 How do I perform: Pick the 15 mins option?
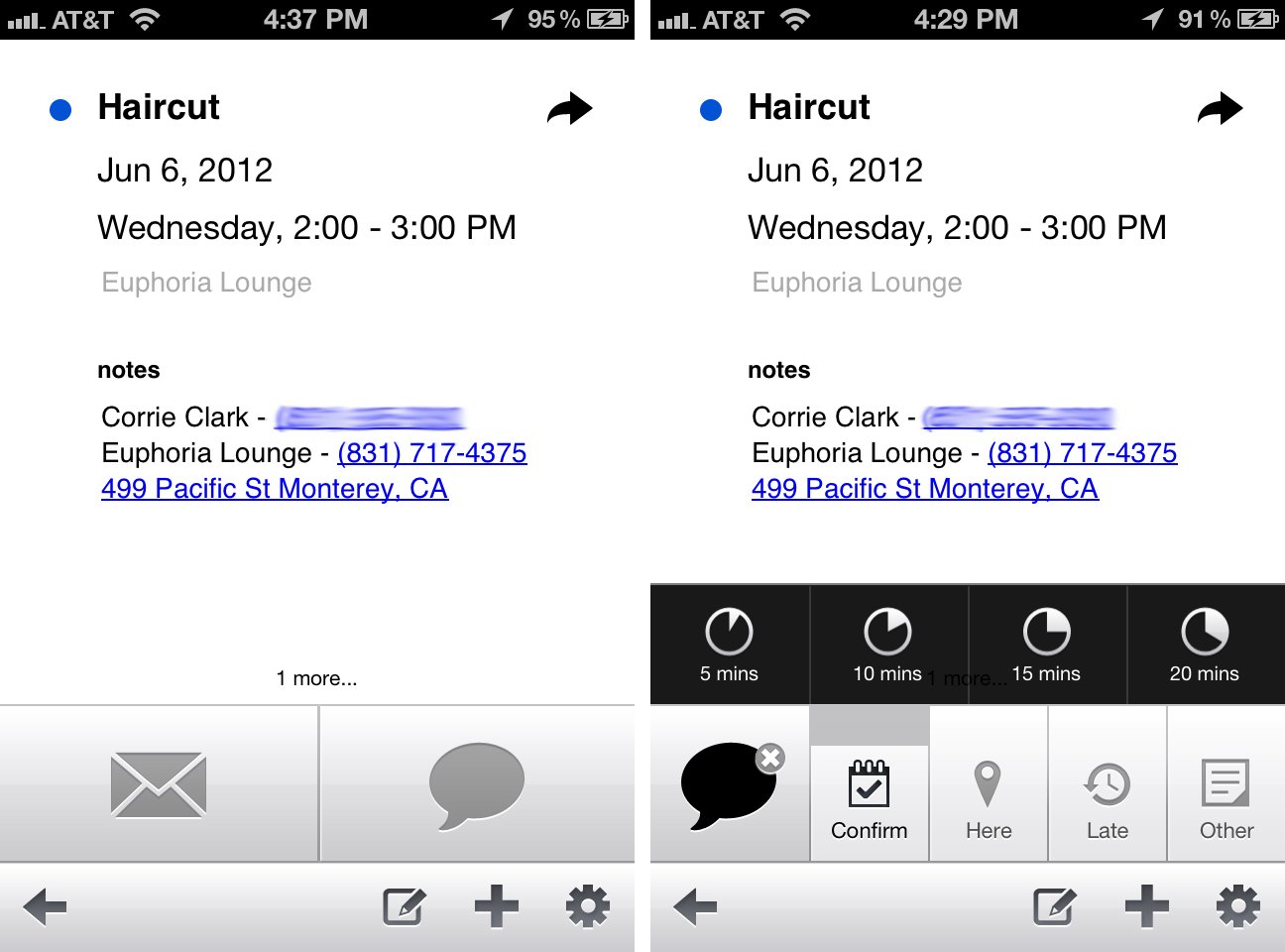(x=1046, y=646)
